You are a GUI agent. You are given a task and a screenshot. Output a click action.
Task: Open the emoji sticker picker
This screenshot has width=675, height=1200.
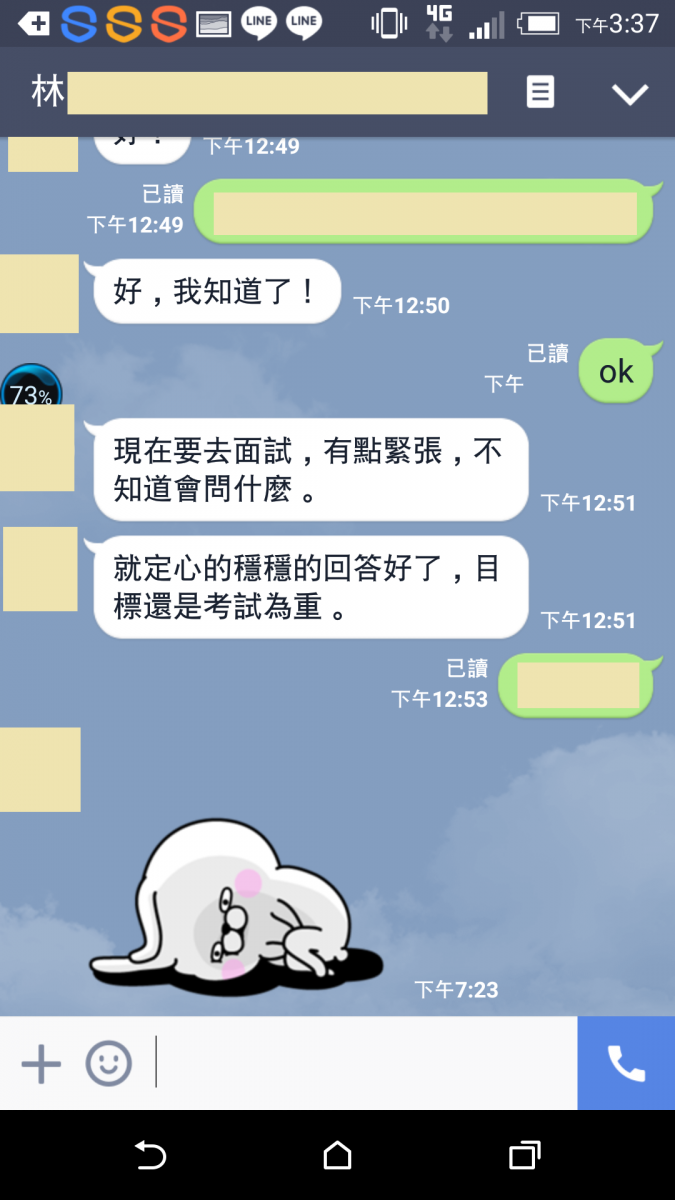(x=108, y=1063)
